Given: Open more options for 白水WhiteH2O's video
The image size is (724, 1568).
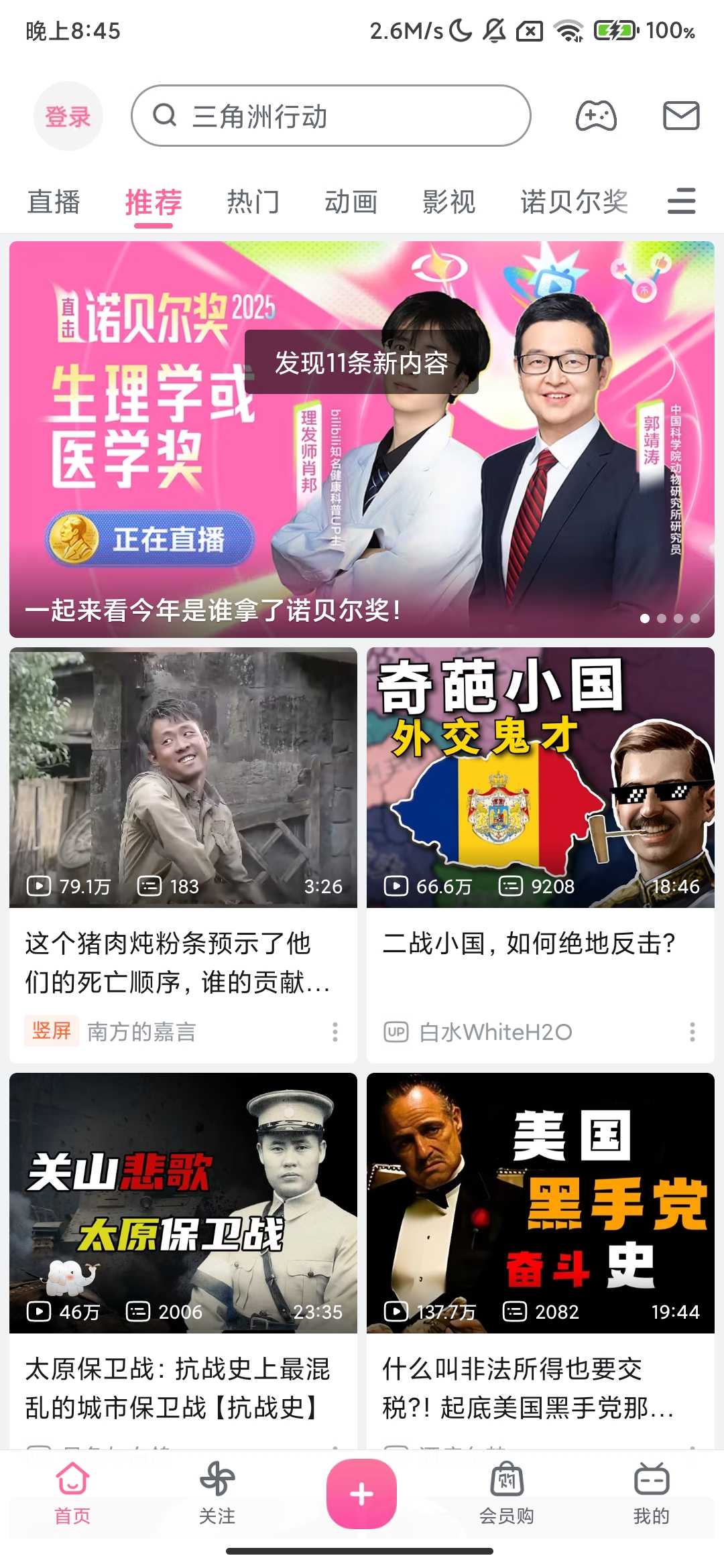Looking at the screenshot, I should [692, 1032].
